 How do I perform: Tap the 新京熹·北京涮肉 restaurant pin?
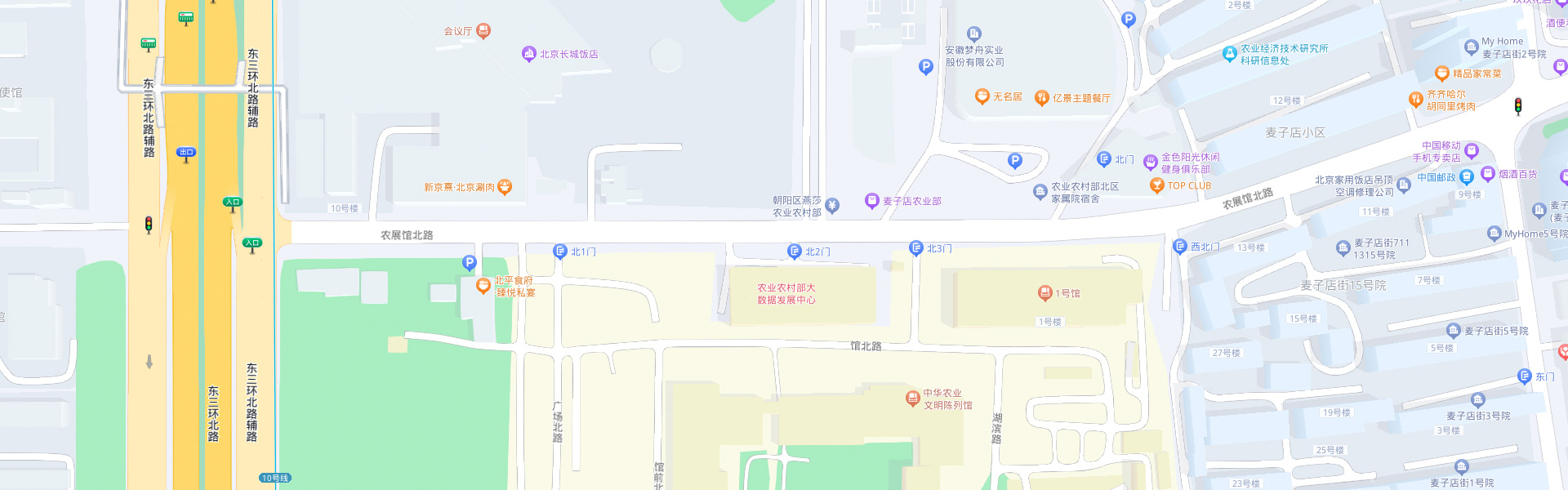505,187
